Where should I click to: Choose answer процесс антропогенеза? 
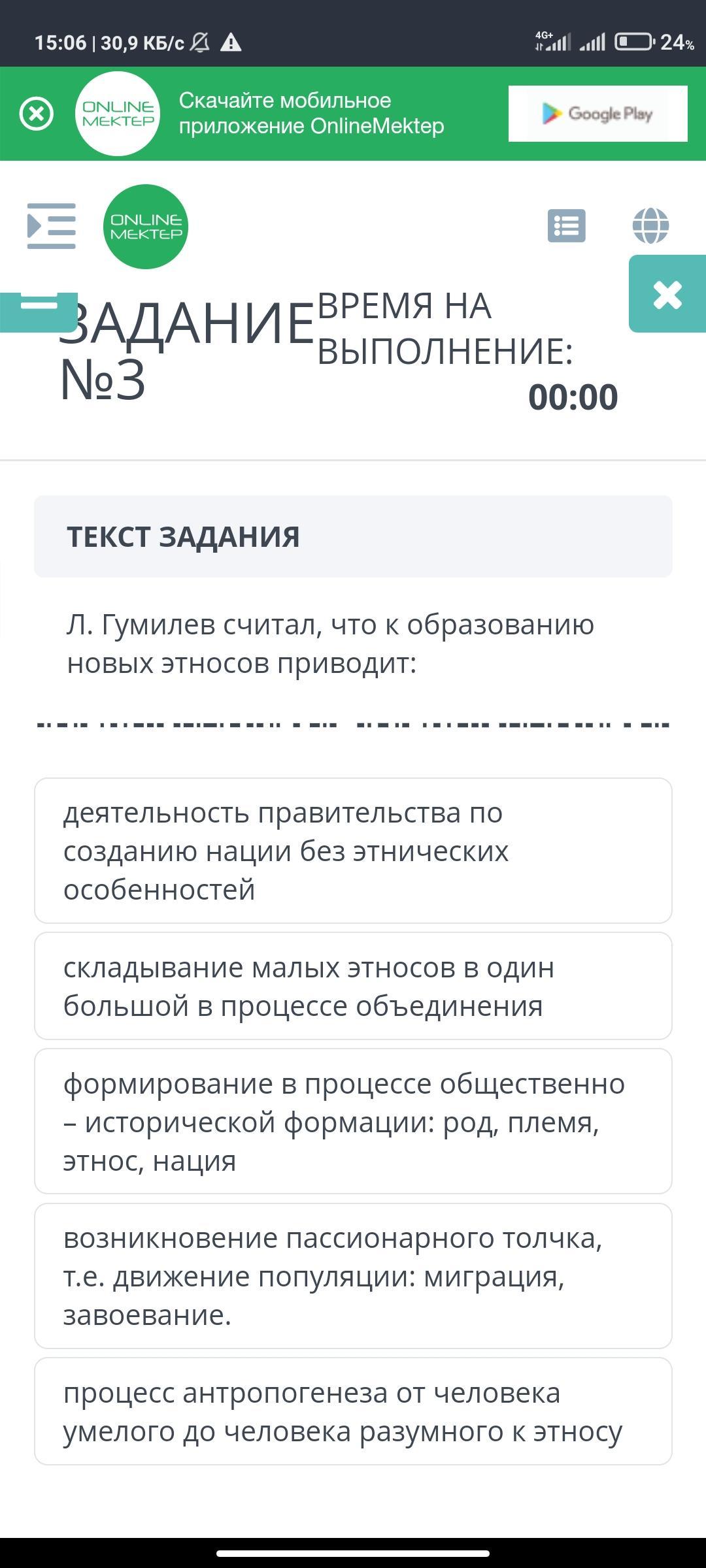click(x=353, y=1411)
